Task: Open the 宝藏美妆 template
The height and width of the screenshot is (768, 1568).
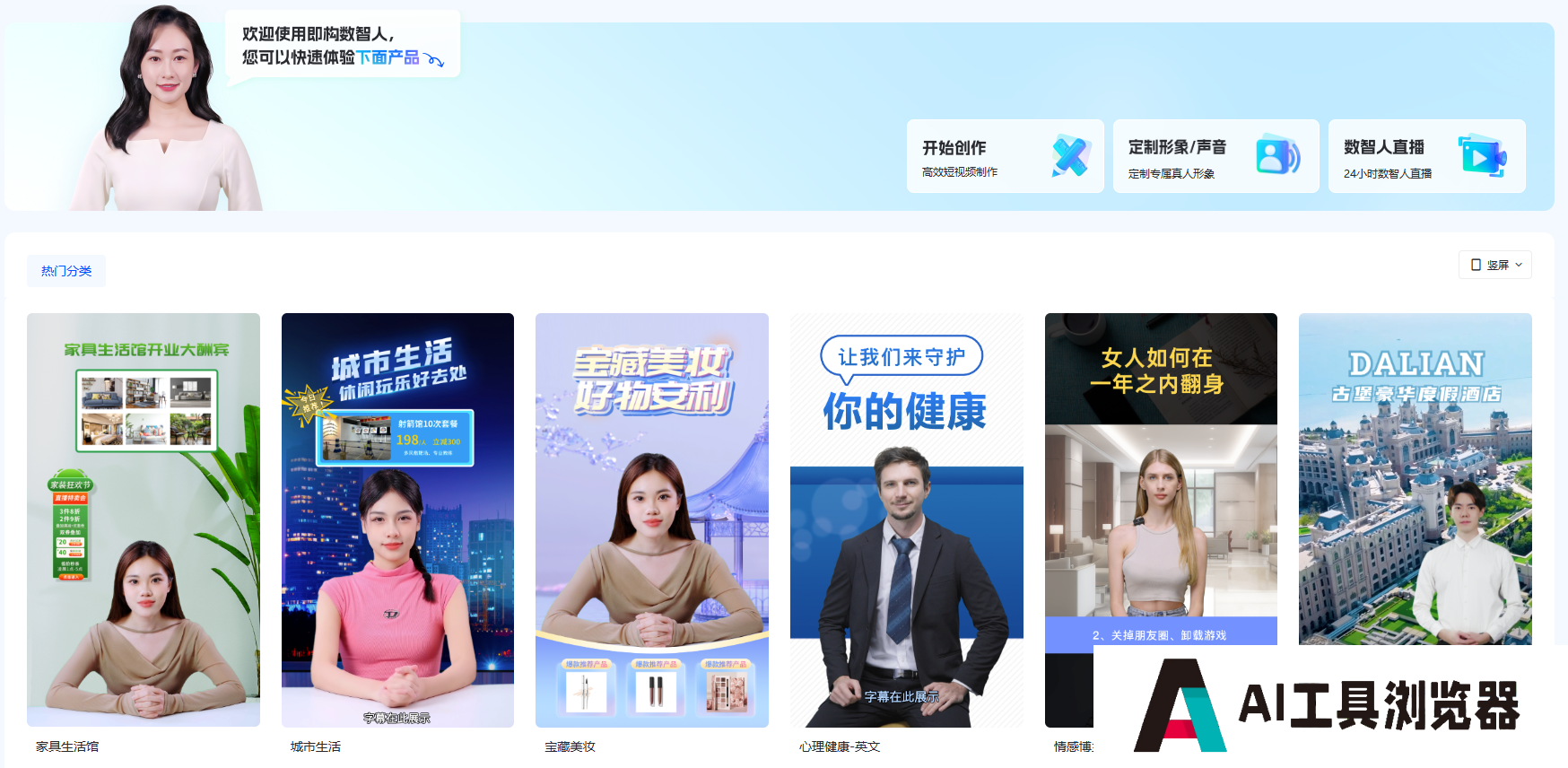Action: tap(652, 519)
